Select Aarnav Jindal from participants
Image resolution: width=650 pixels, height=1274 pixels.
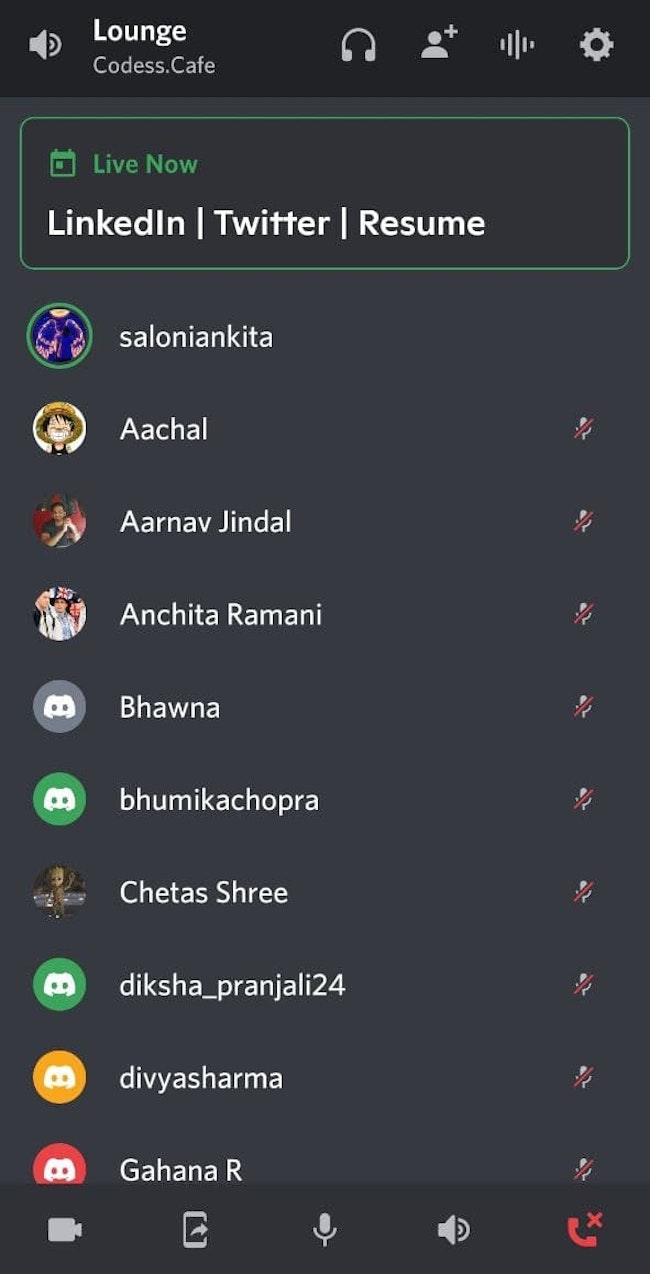tap(325, 521)
